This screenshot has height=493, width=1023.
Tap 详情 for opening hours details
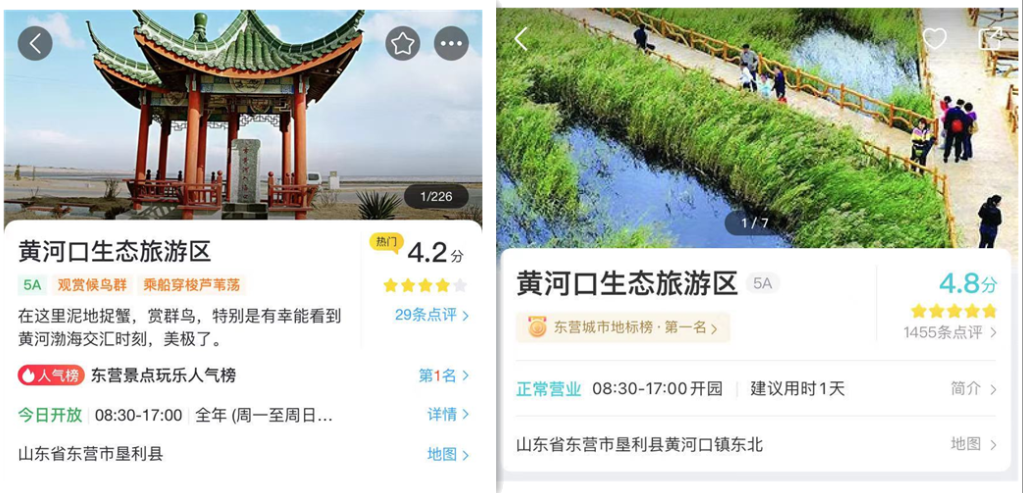pyautogui.click(x=447, y=414)
